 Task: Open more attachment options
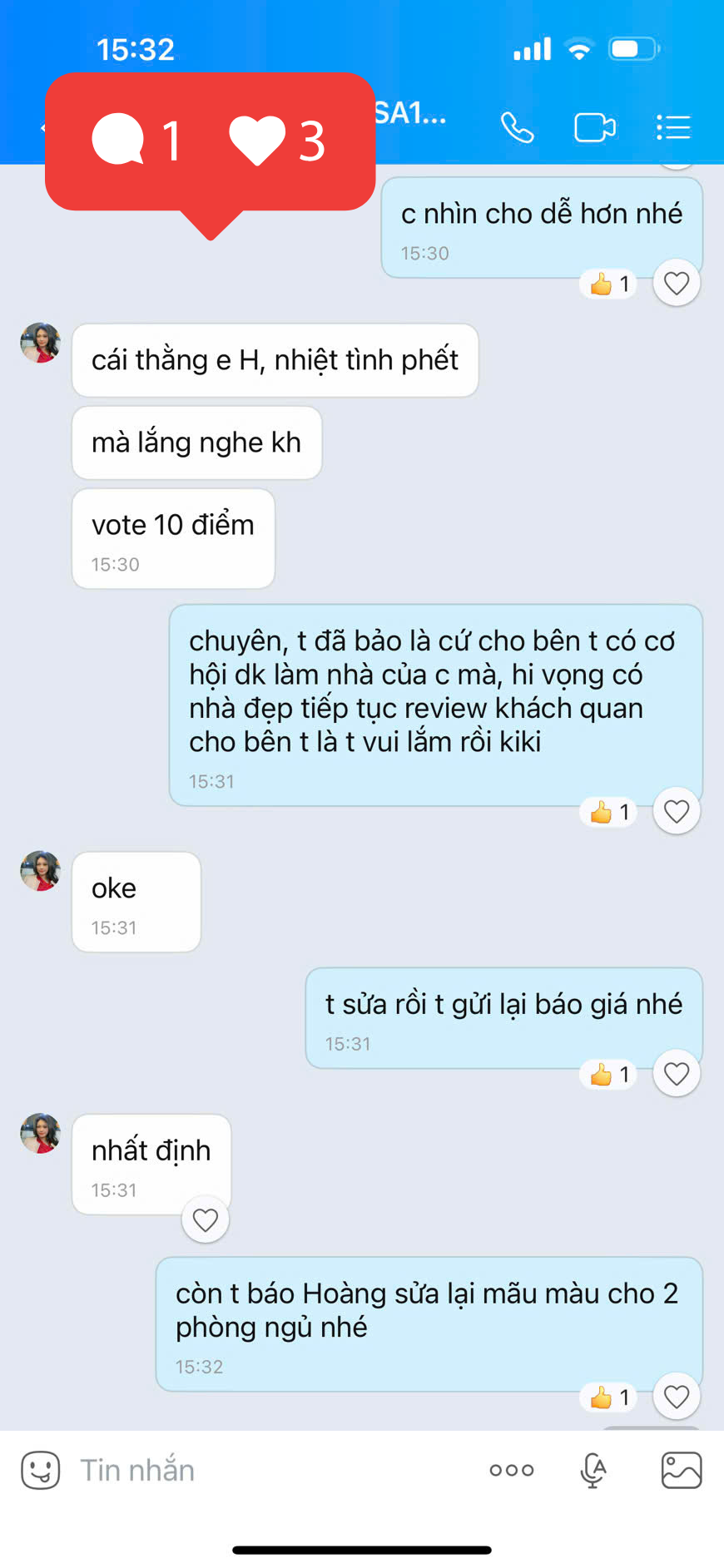(x=512, y=1470)
